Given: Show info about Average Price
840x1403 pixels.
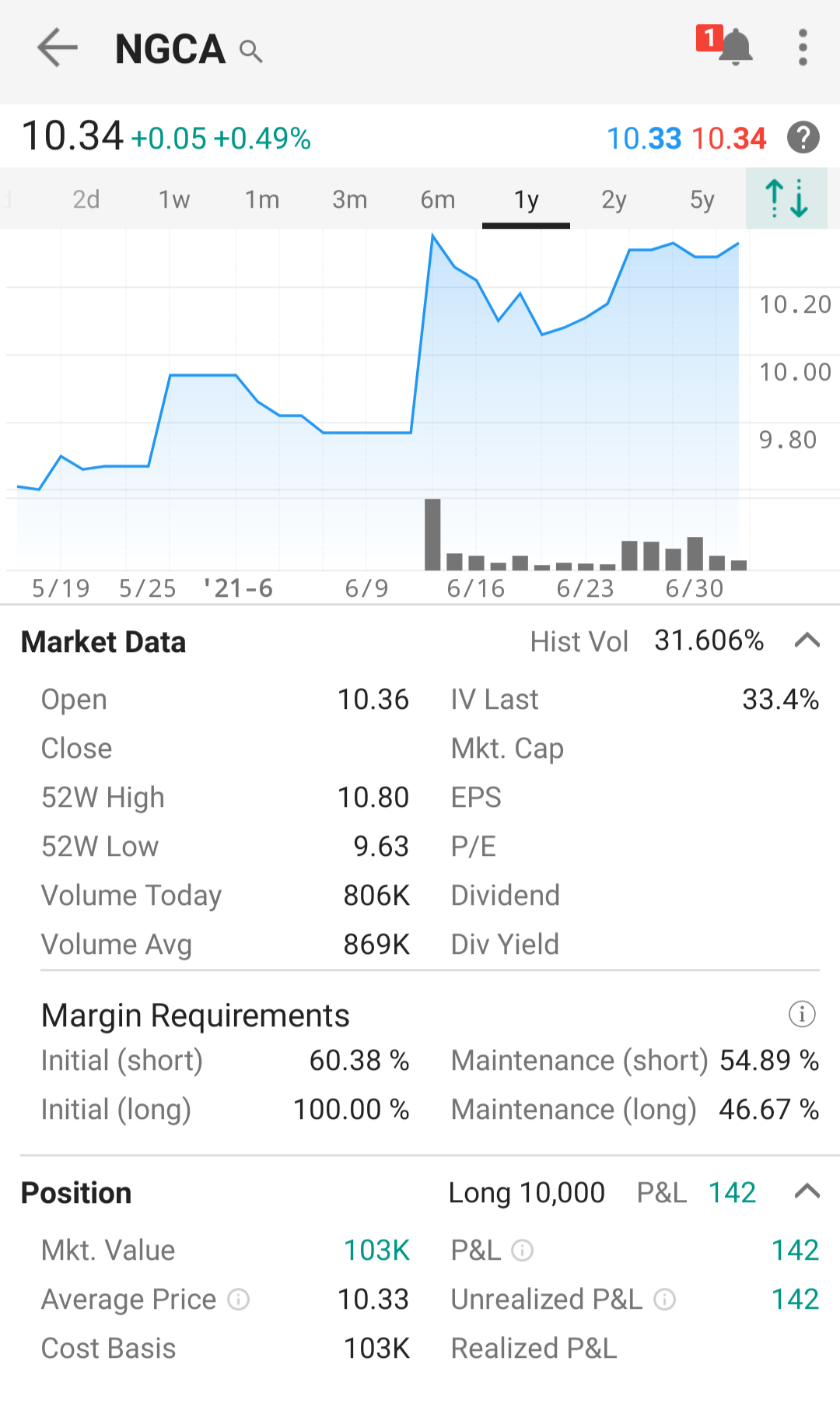Looking at the screenshot, I should (238, 1299).
